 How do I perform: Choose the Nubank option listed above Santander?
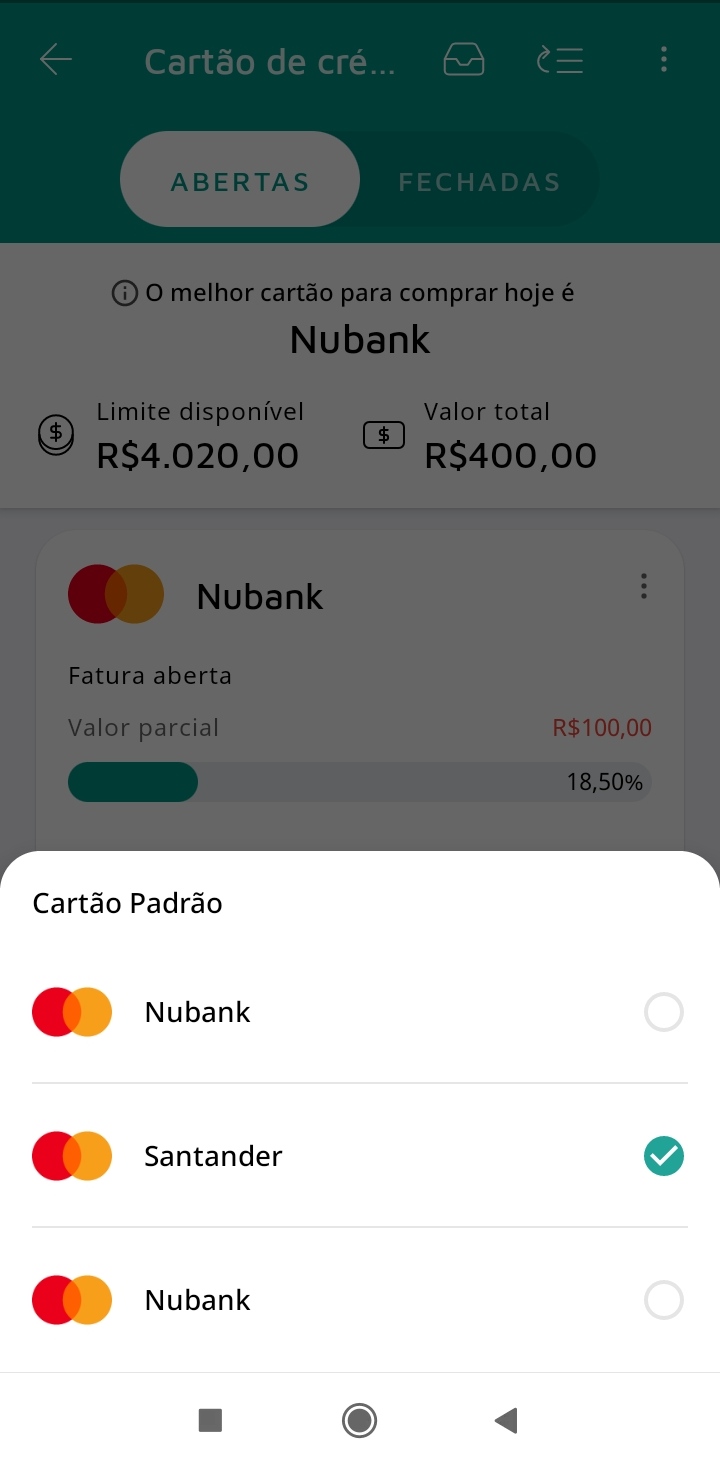tap(360, 1012)
